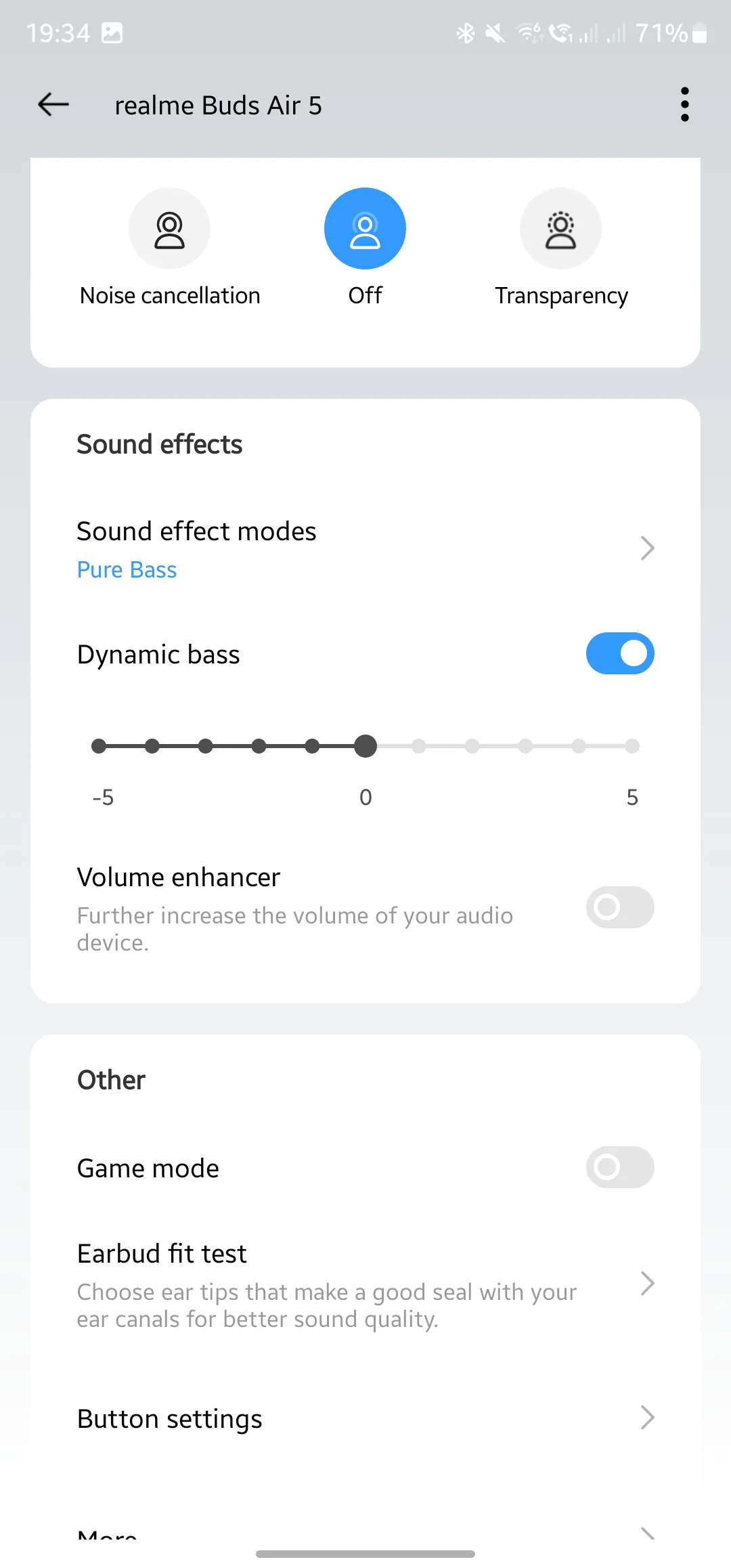Turn off Dynamic bass

click(619, 654)
